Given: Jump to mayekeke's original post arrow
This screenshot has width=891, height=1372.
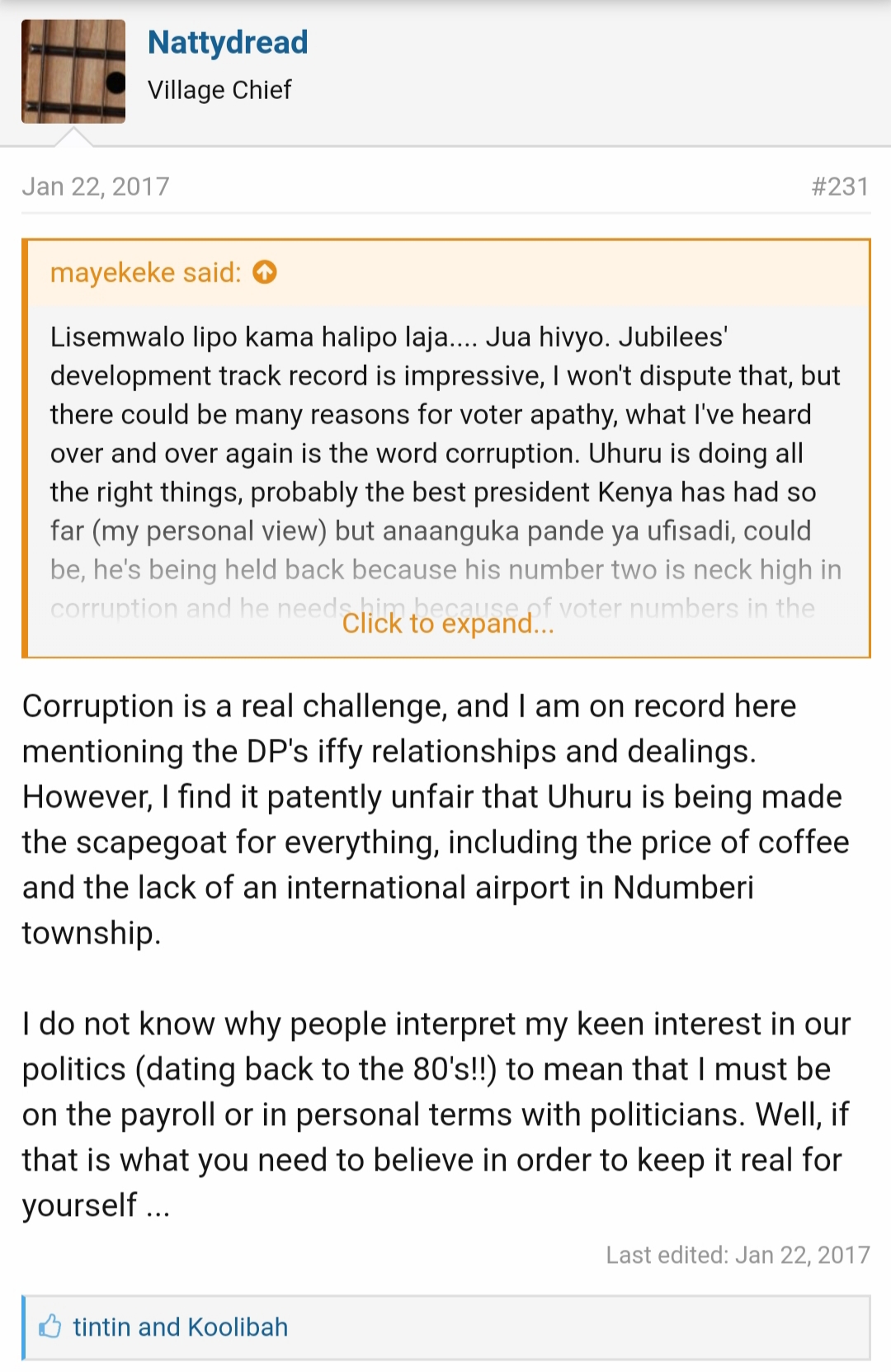Looking at the screenshot, I should pyautogui.click(x=265, y=272).
